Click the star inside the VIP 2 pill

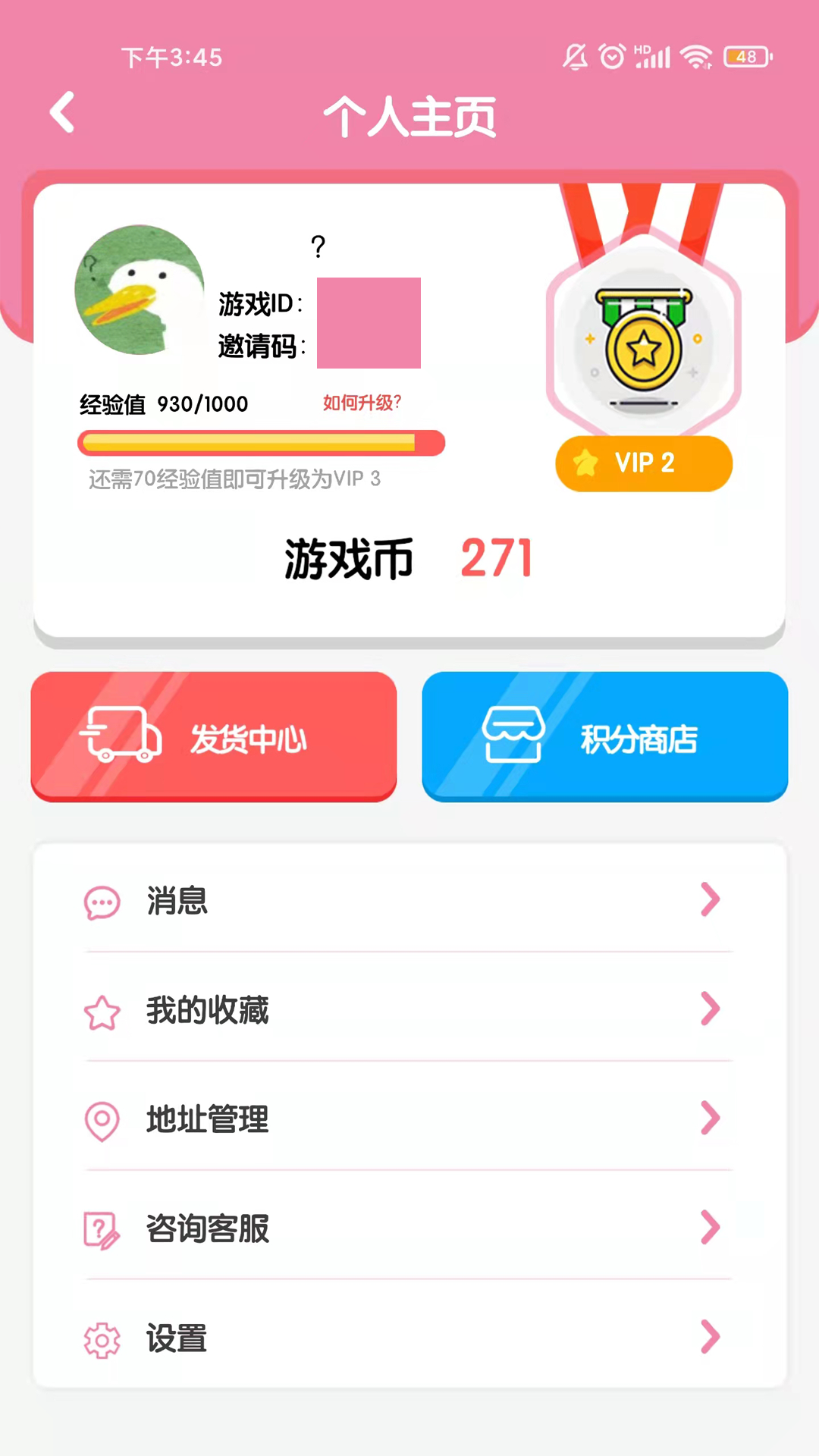pyautogui.click(x=584, y=463)
